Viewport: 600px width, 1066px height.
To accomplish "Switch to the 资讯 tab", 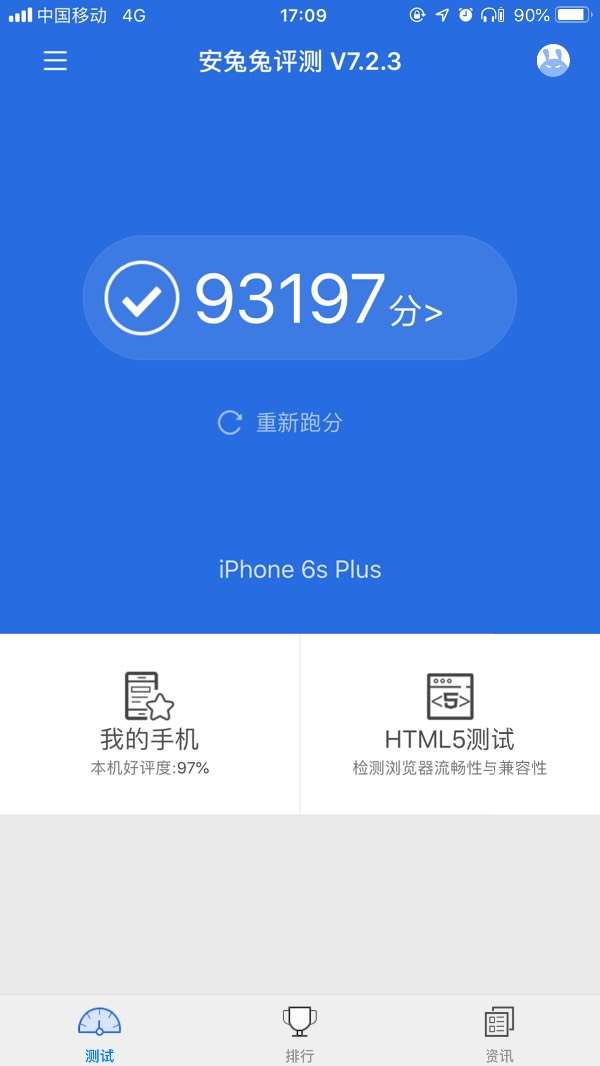I will click(x=499, y=1032).
